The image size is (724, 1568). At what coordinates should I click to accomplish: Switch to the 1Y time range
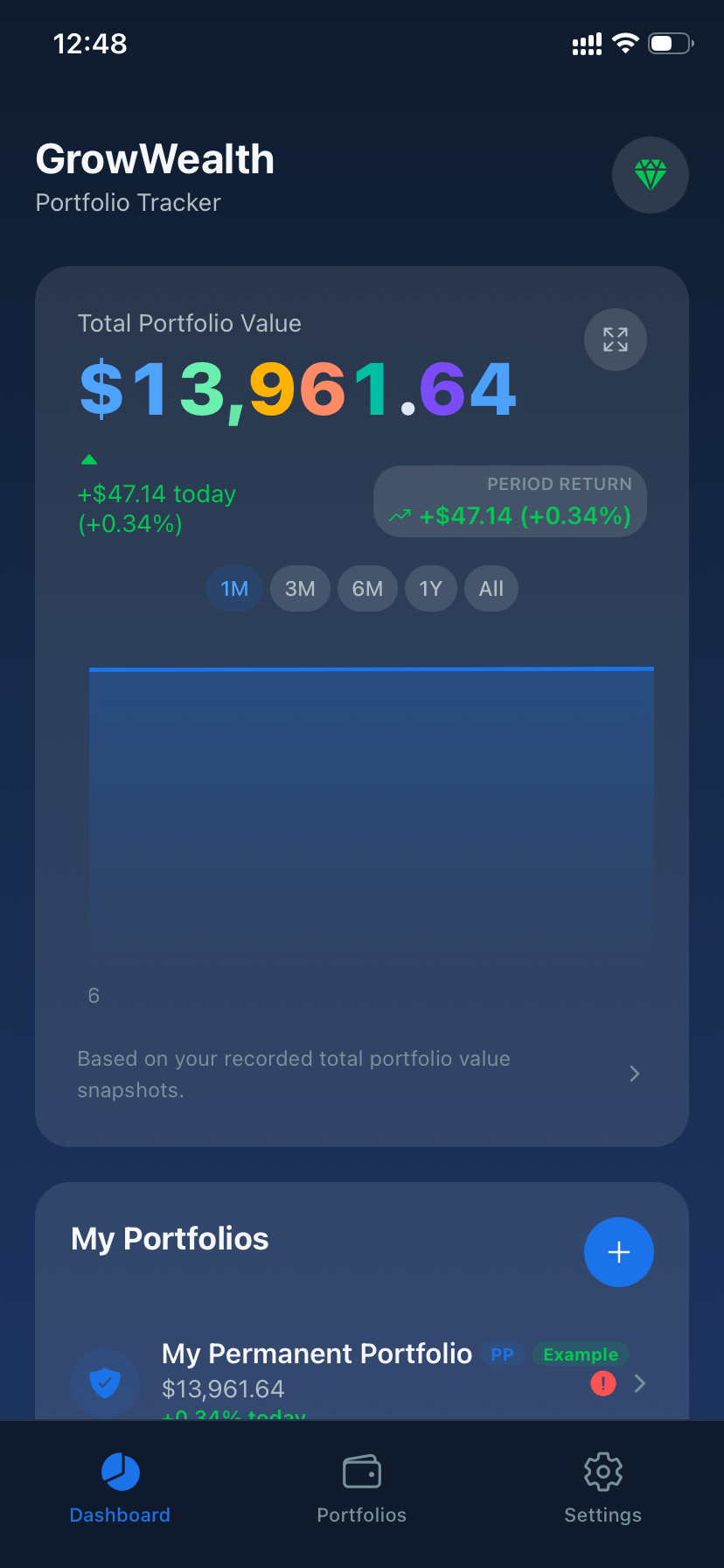tap(431, 588)
